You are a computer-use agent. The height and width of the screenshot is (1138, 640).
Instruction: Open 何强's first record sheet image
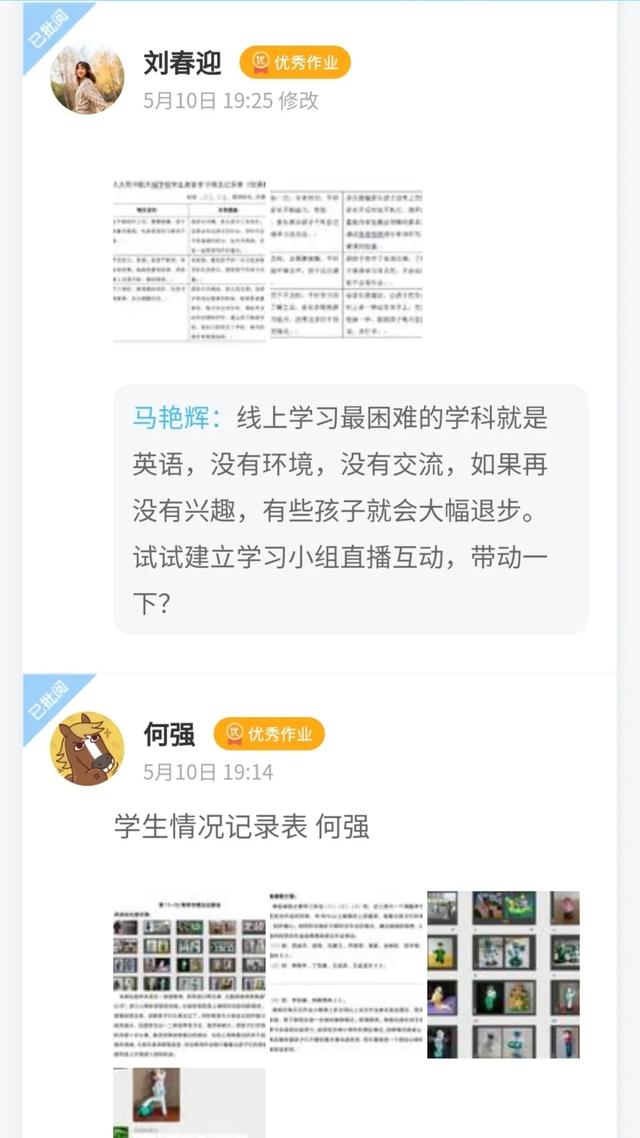pyautogui.click(x=190, y=975)
